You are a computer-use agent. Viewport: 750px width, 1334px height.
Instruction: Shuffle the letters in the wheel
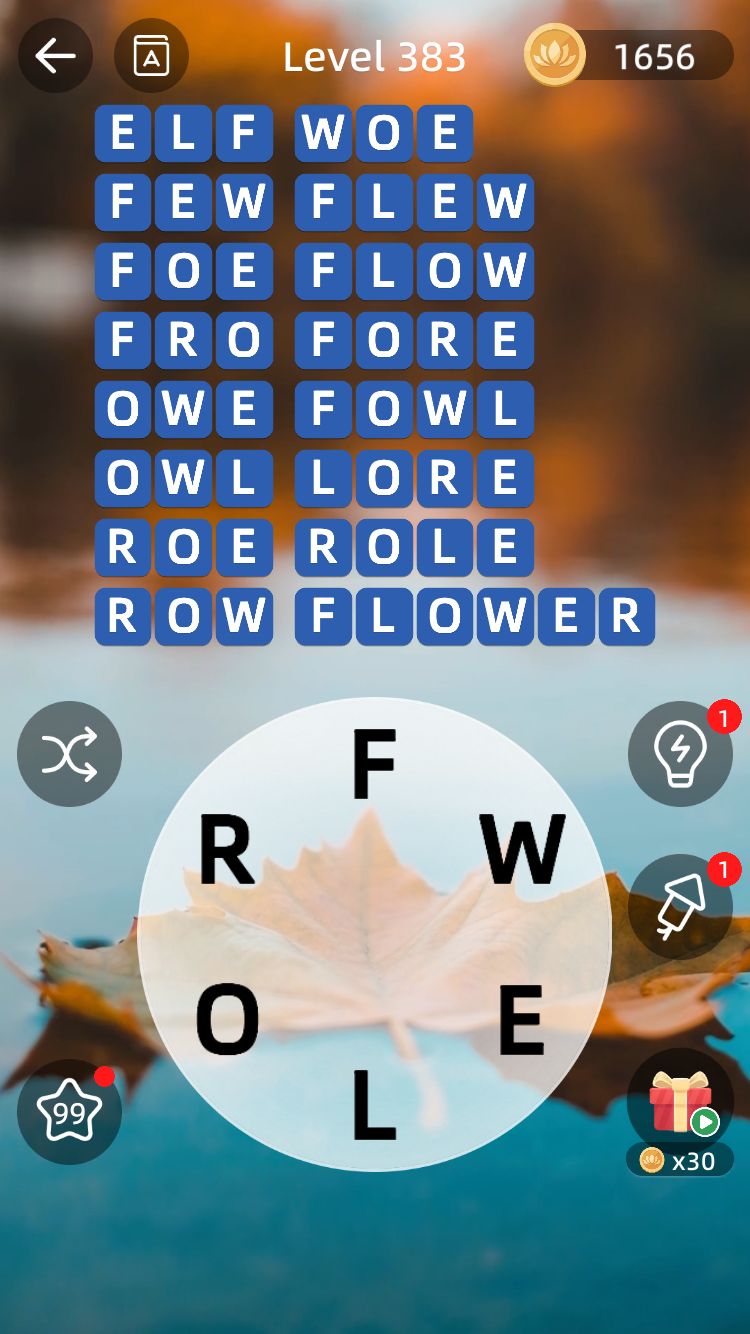pyautogui.click(x=69, y=754)
